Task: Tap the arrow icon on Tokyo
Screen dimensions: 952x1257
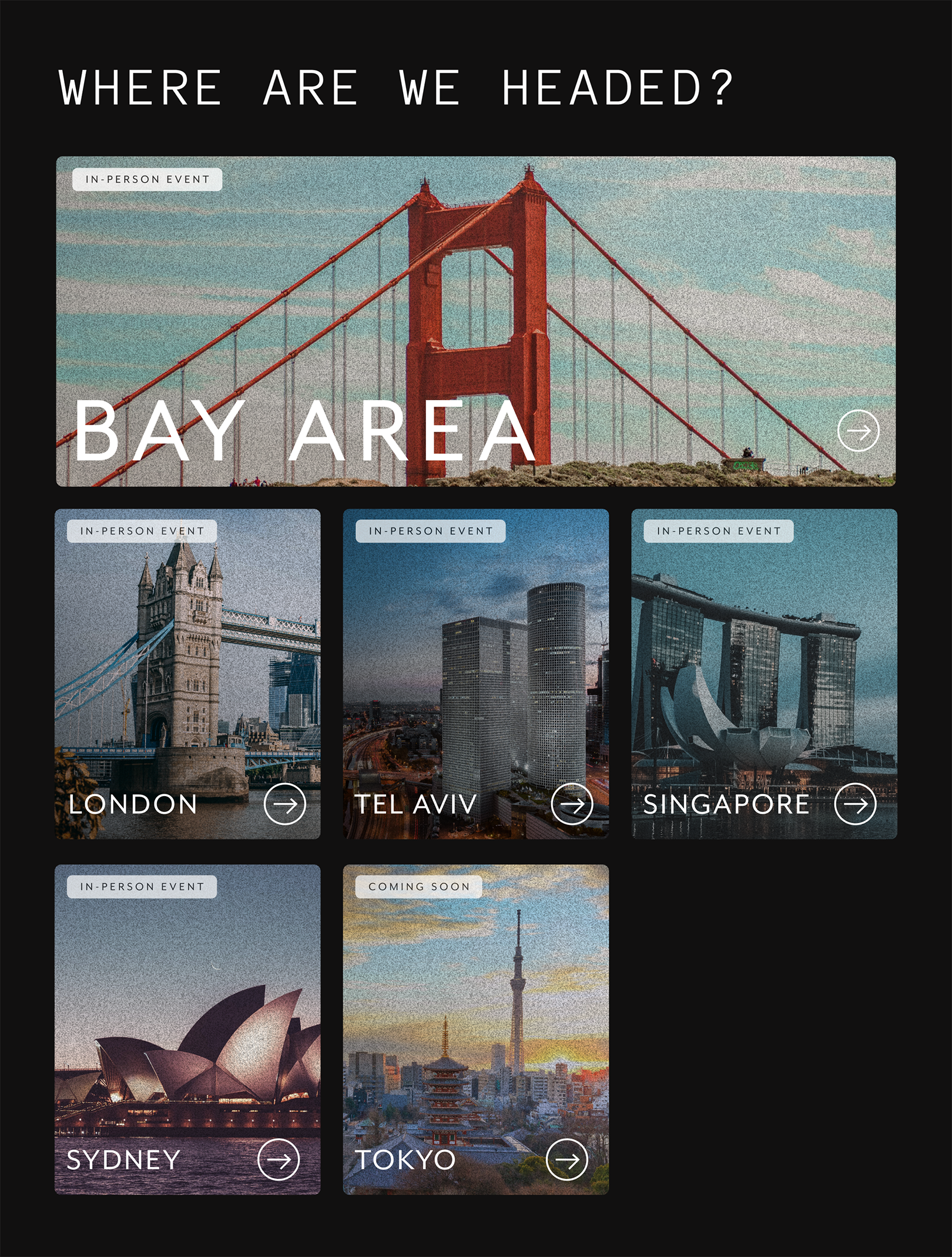Action: 566,1159
